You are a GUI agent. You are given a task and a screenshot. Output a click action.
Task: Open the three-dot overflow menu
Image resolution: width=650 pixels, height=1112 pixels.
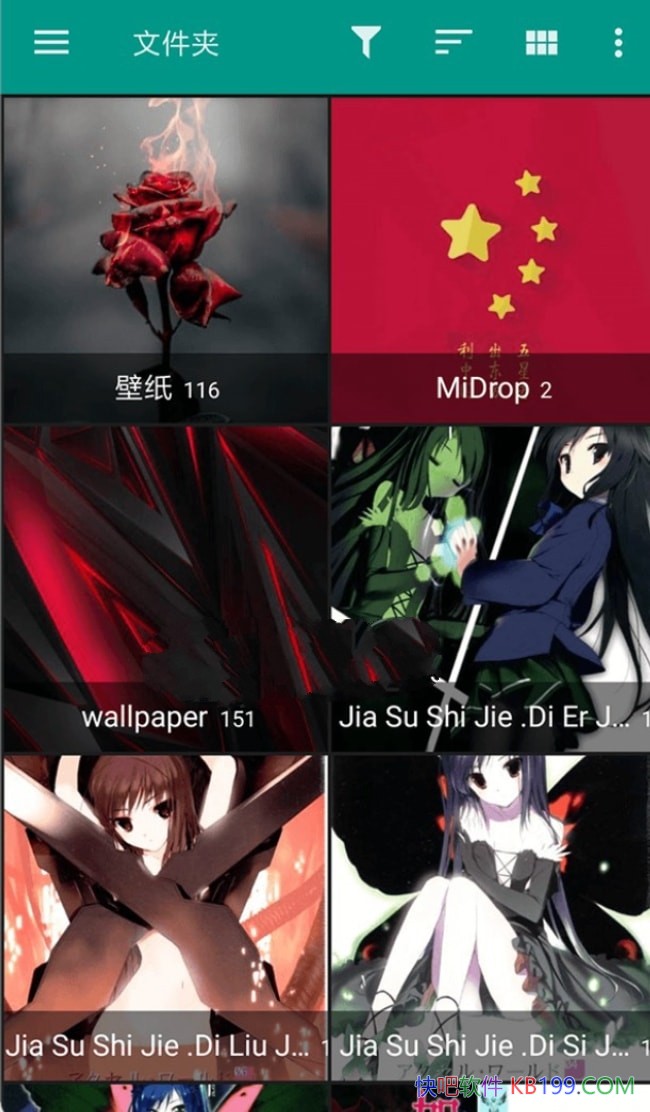point(618,42)
